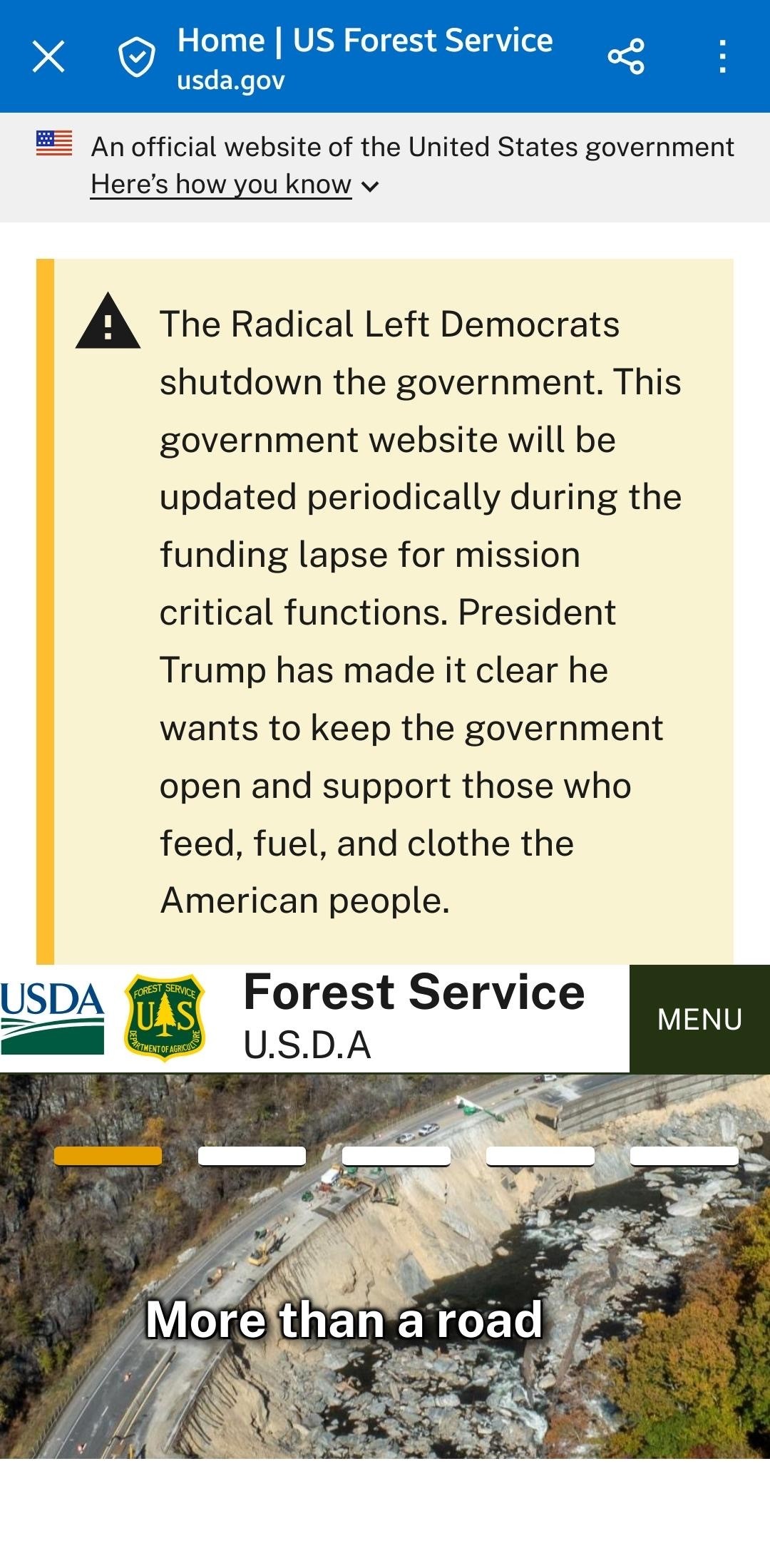Open the Forest Service MENU
Screen dimensions: 770x1568
tap(699, 1019)
